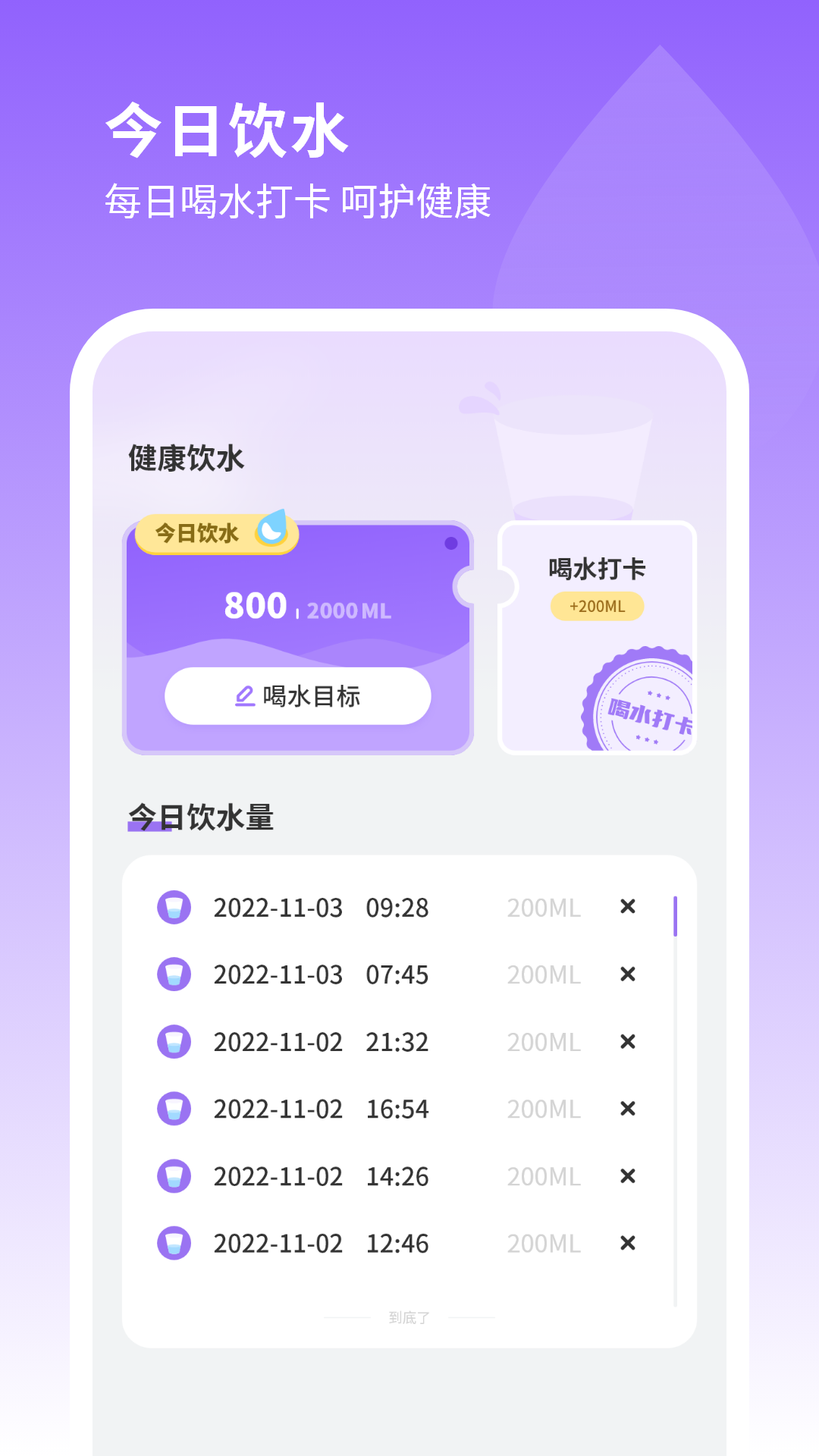Remove the 12:46 water record
Image resolution: width=819 pixels, height=1456 pixels.
[x=628, y=1243]
